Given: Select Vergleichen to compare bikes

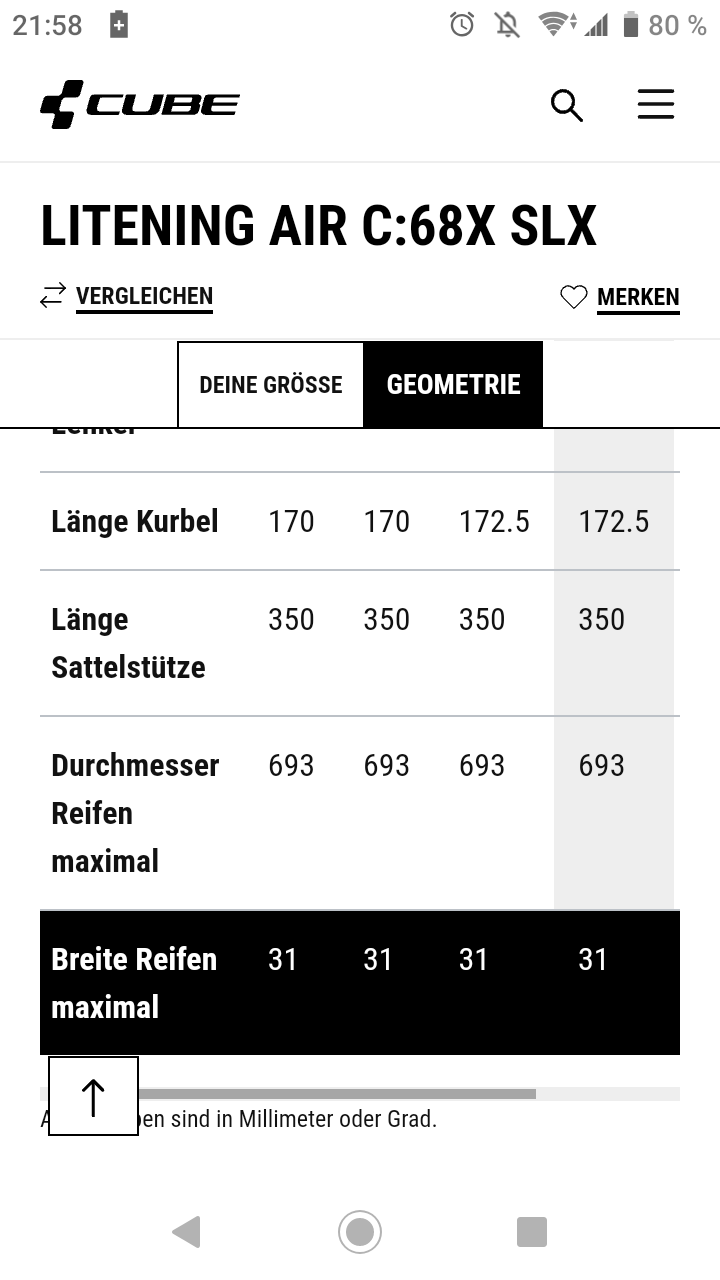Looking at the screenshot, I should [x=127, y=296].
